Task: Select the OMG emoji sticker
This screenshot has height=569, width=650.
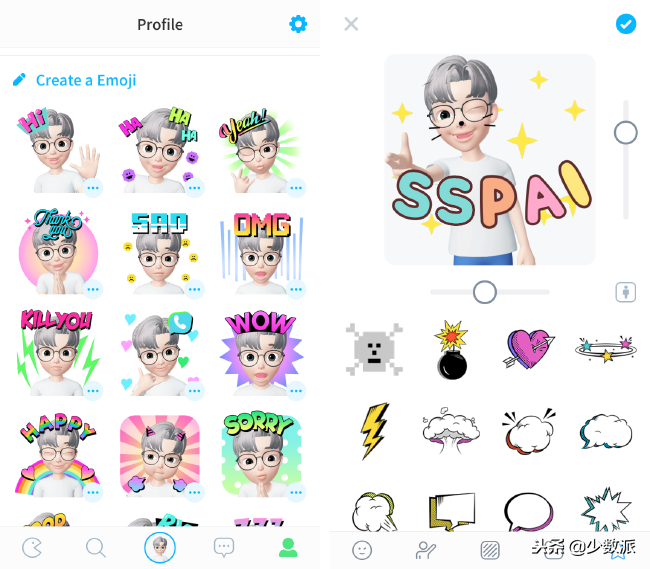Action: 259,253
